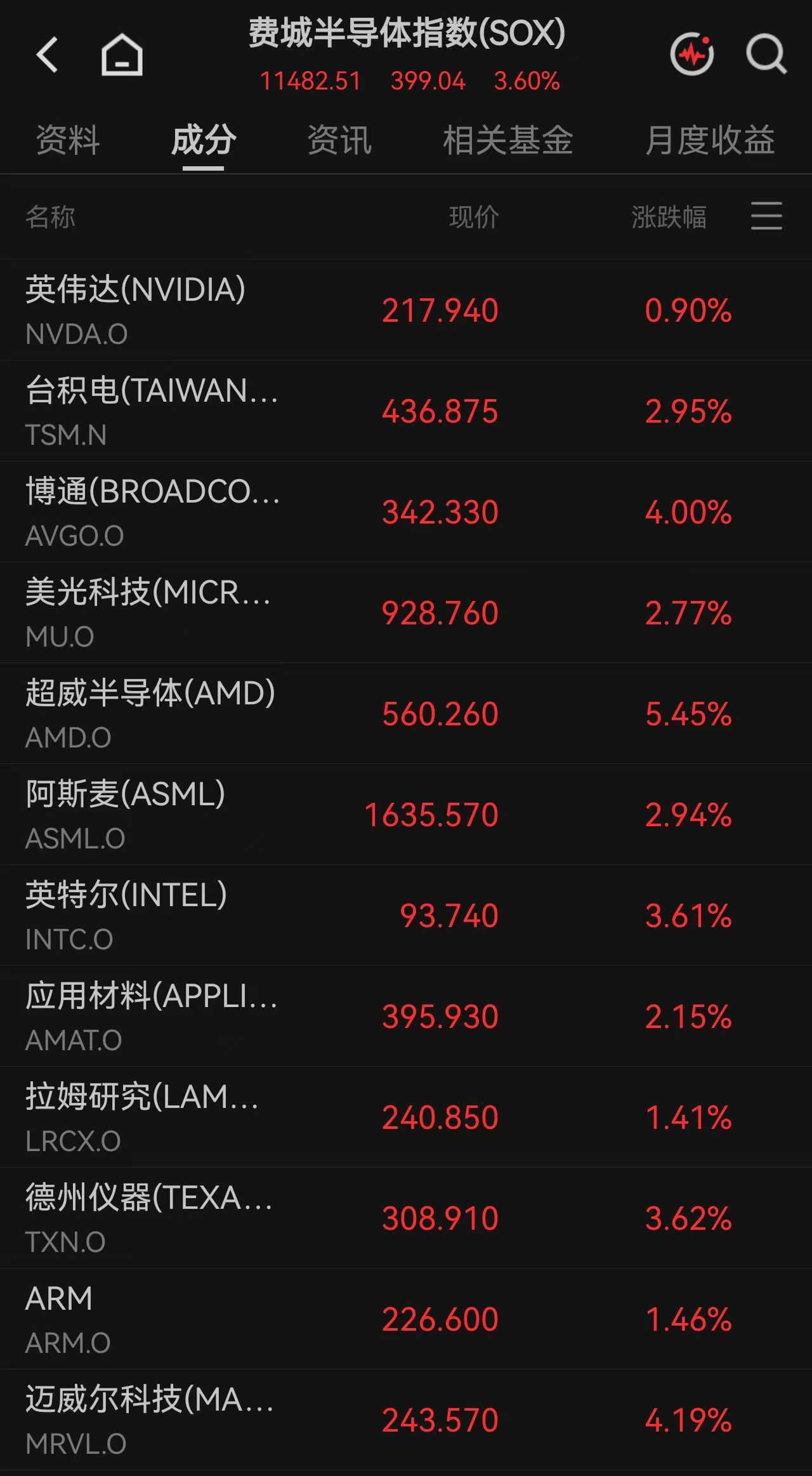Open 台积电 TSM.N stock row
Screen dimensions: 812x1476
tap(406, 411)
